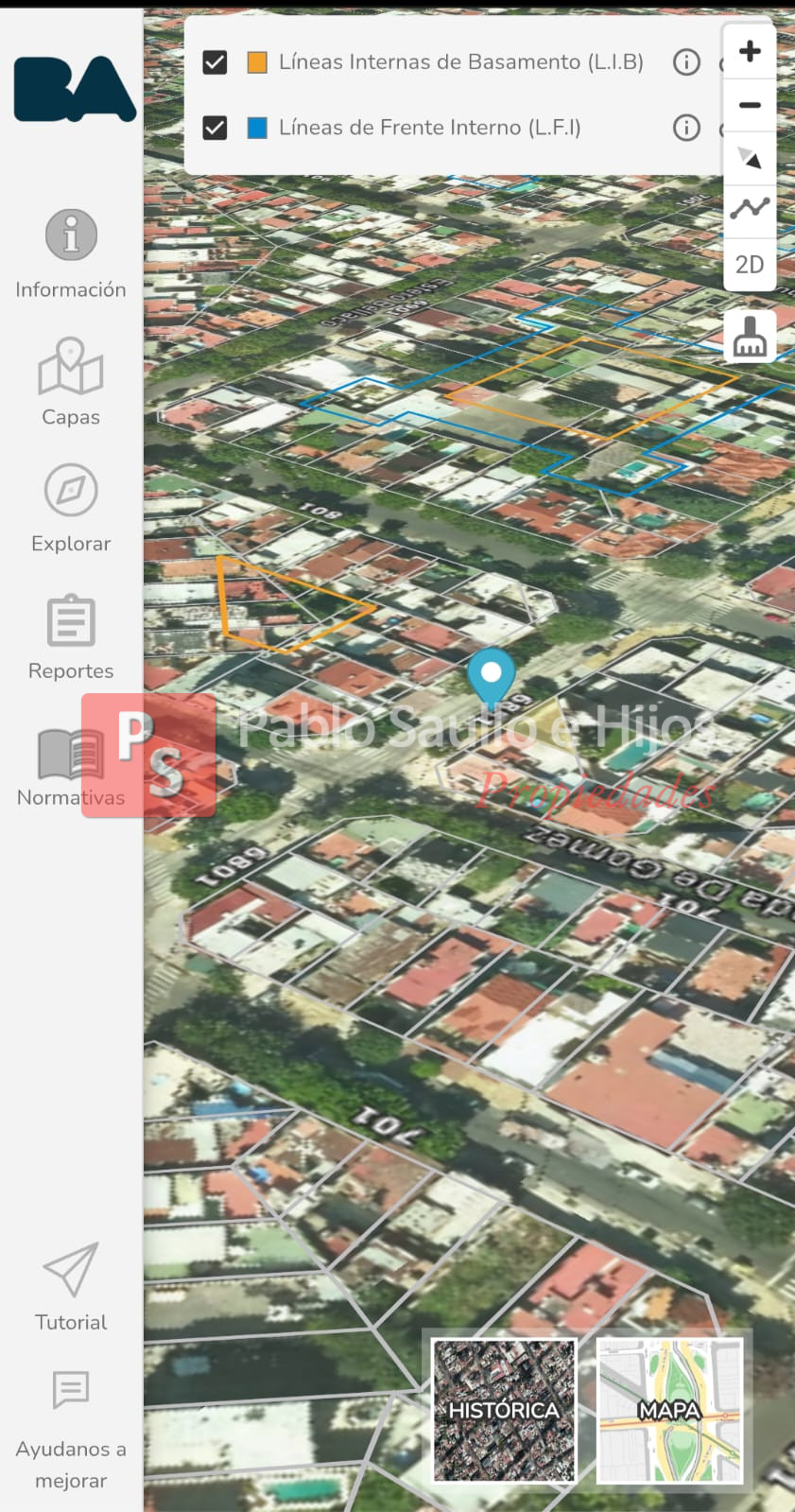This screenshot has width=795, height=1512.
Task: Uncheck Líneas Internas de Basamento layer
Action: coord(216,62)
